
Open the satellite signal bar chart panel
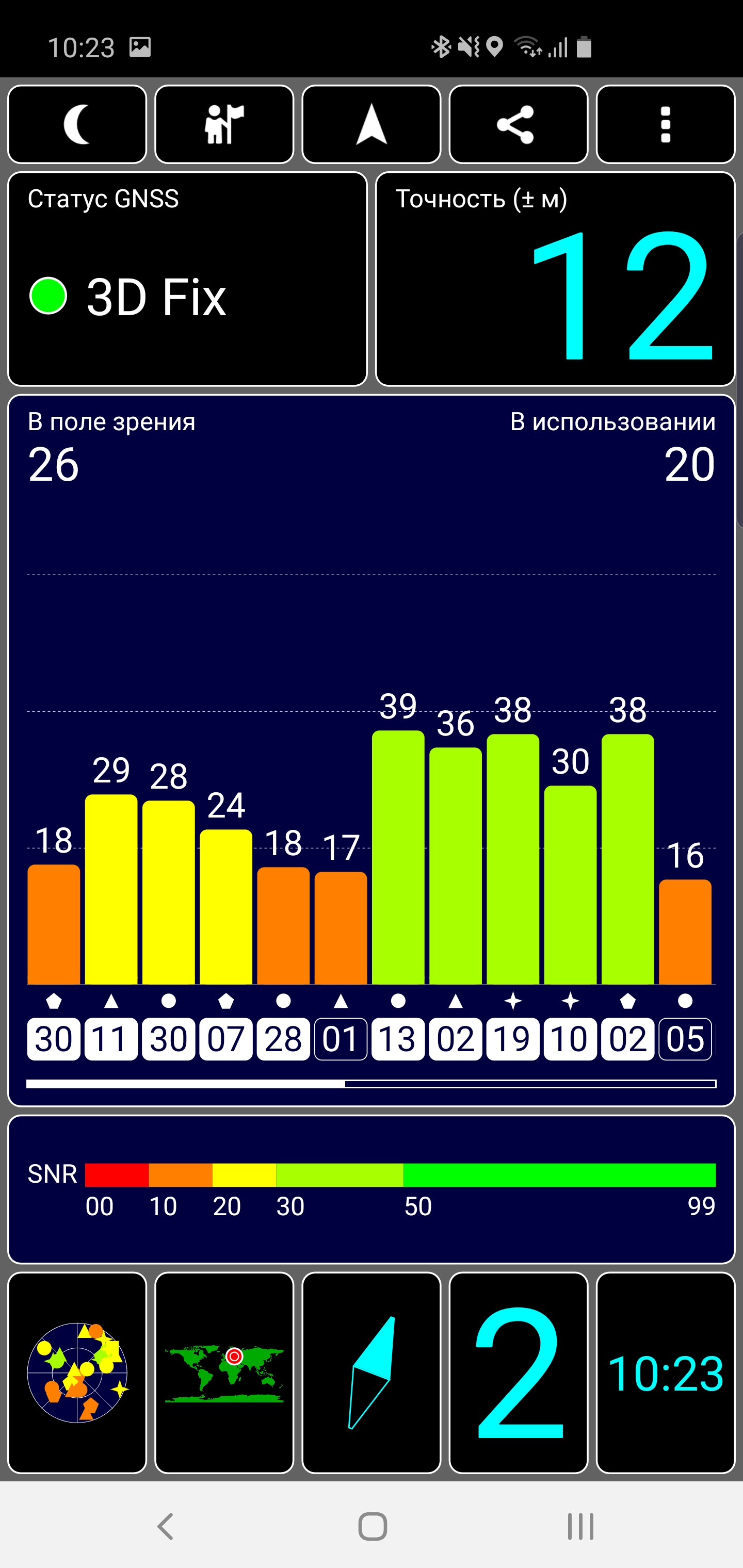pos(372,750)
